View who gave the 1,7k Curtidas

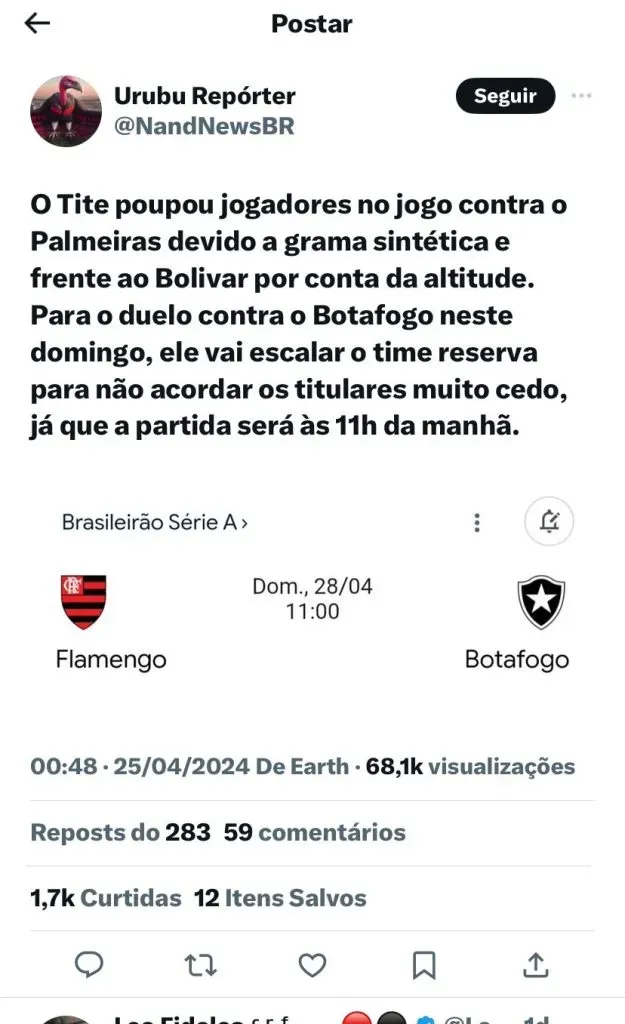[106, 898]
